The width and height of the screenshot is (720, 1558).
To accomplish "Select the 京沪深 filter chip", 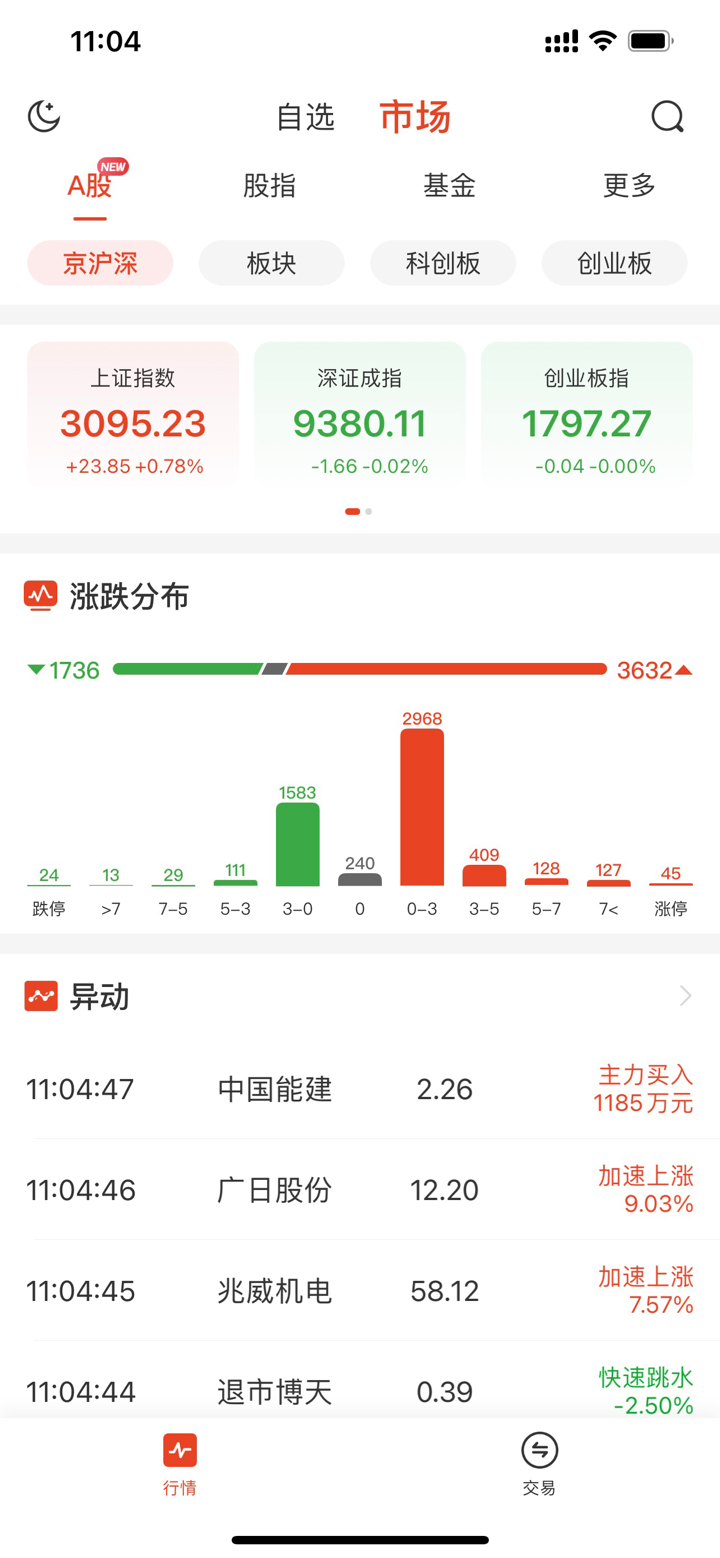I will pos(100,263).
